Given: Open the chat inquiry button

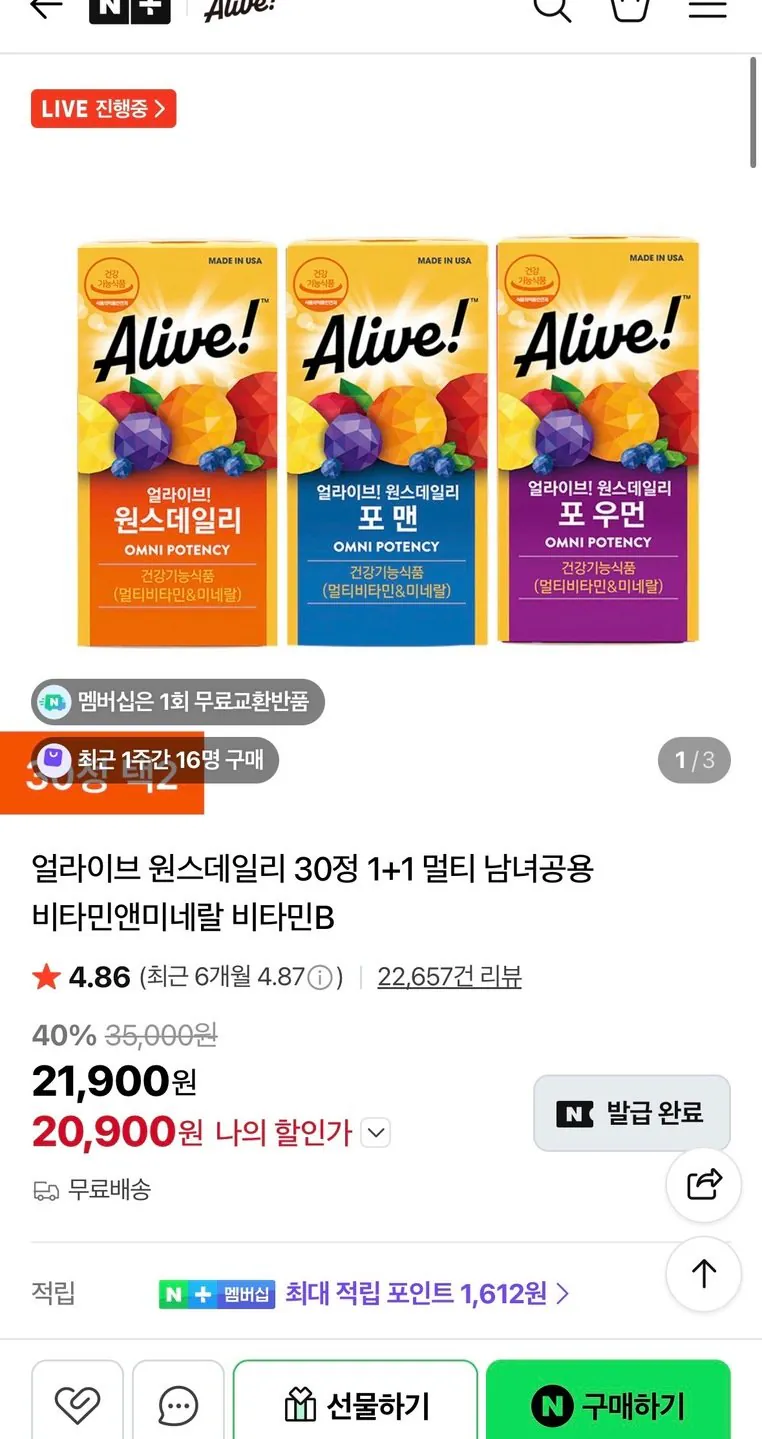Looking at the screenshot, I should 178,1406.
